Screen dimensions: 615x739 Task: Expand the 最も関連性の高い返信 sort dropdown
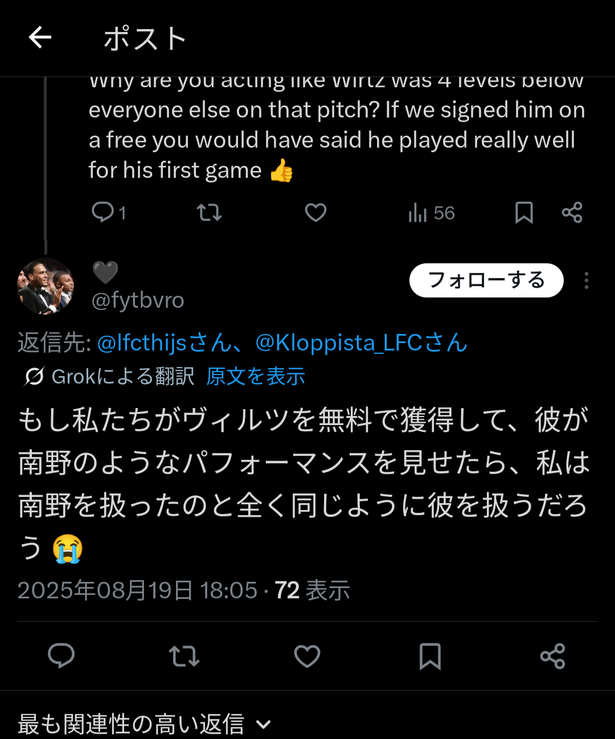pos(145,723)
